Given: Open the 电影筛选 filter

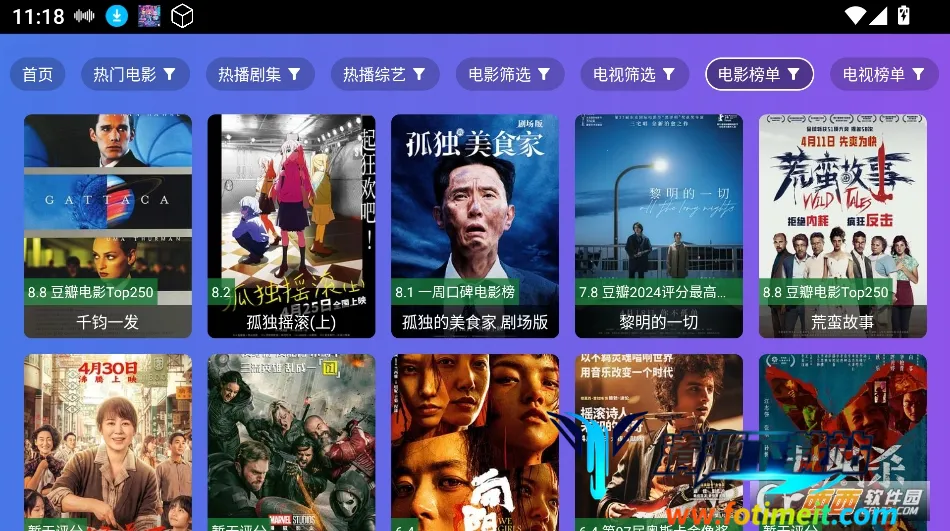Looking at the screenshot, I should click(509, 74).
